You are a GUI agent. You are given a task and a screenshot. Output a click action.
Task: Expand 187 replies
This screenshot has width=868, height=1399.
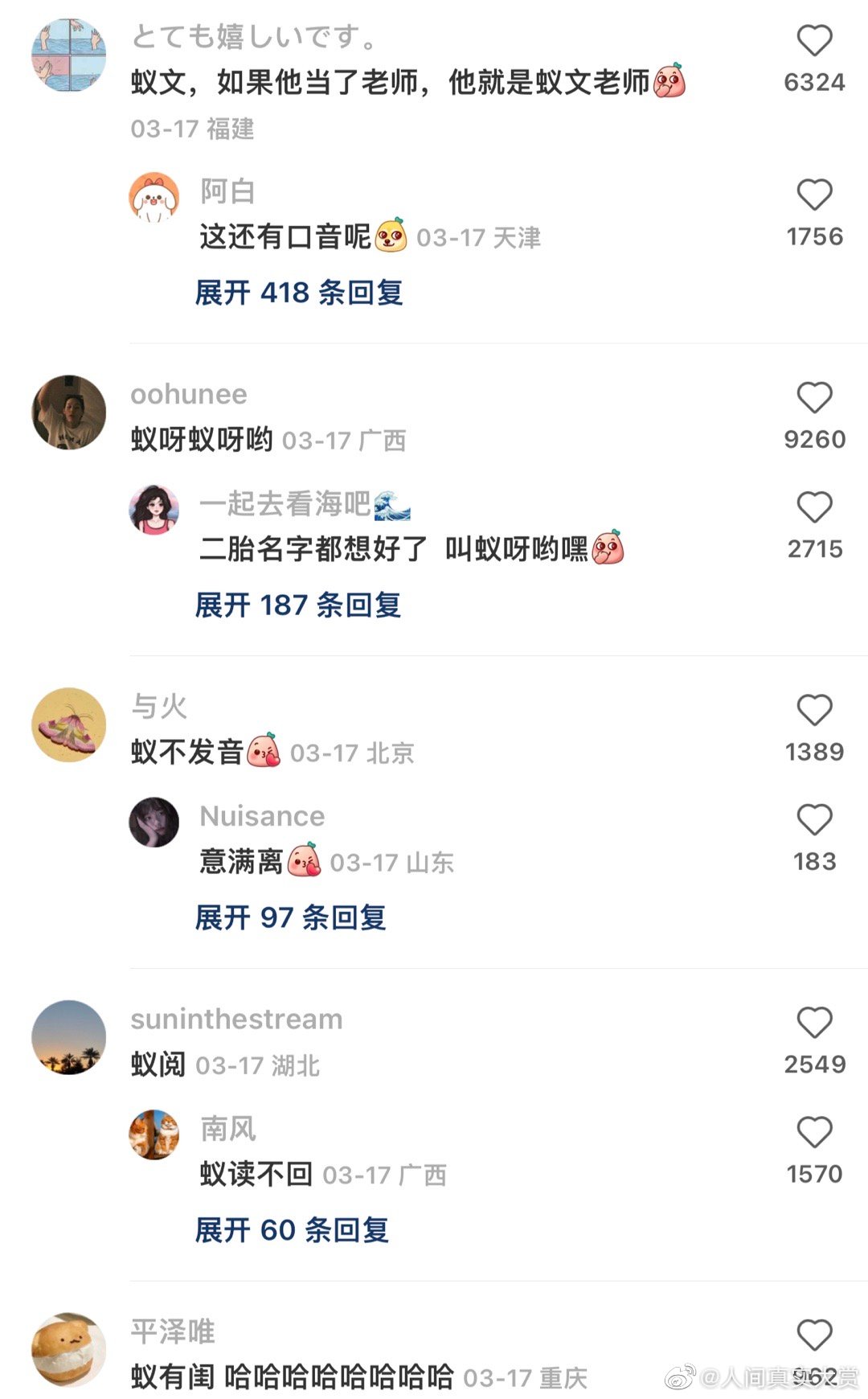point(297,605)
